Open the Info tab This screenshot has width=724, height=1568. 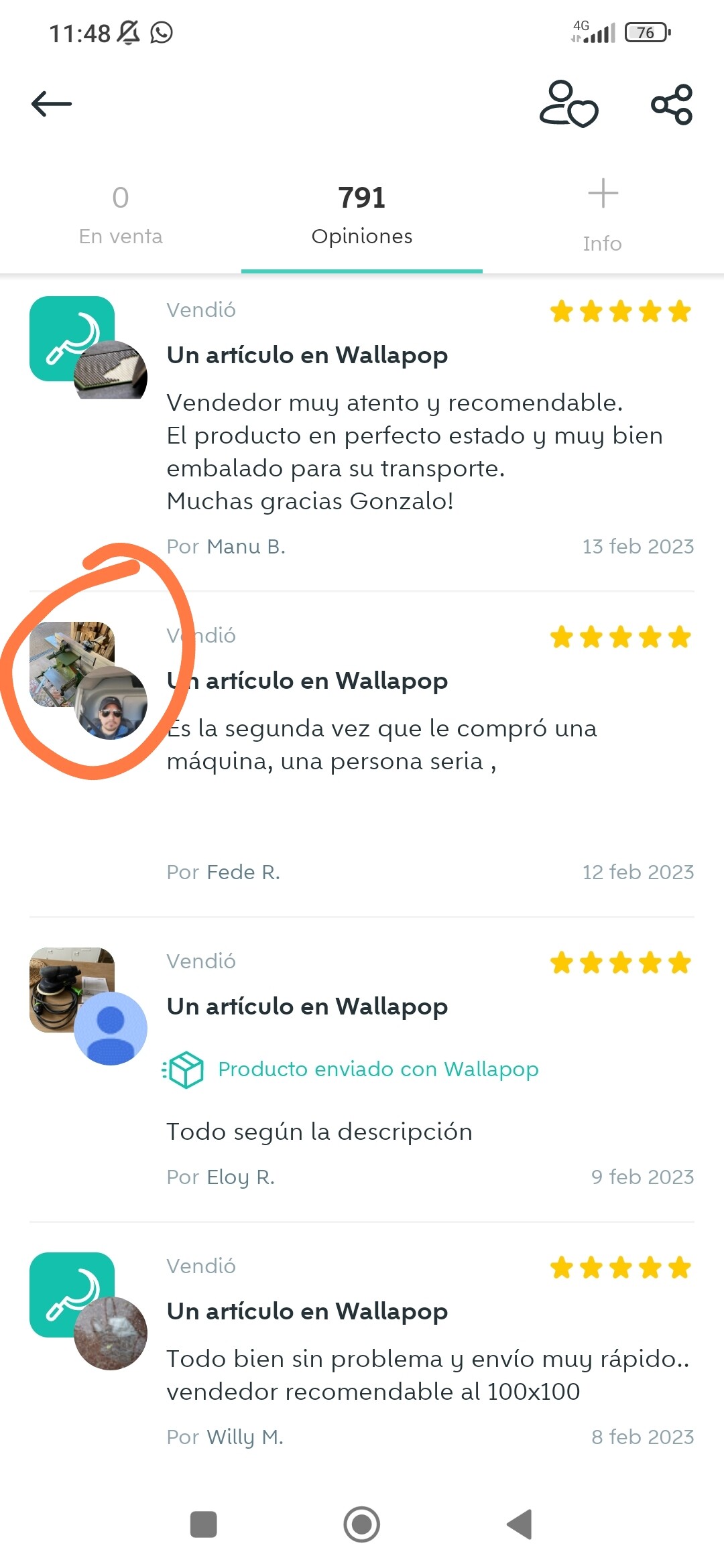pos(603,216)
